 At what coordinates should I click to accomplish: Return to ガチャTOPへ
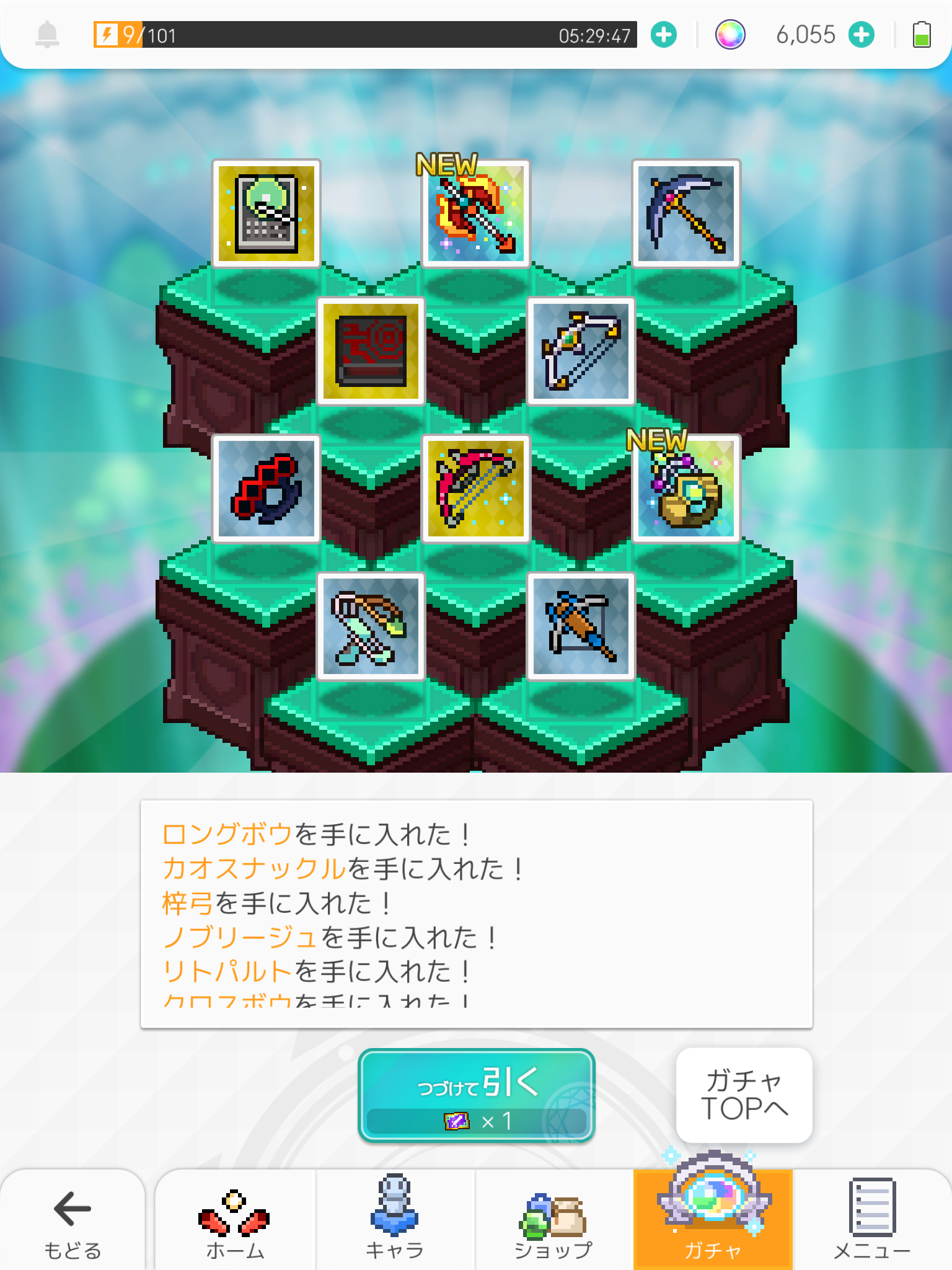pyautogui.click(x=744, y=1095)
